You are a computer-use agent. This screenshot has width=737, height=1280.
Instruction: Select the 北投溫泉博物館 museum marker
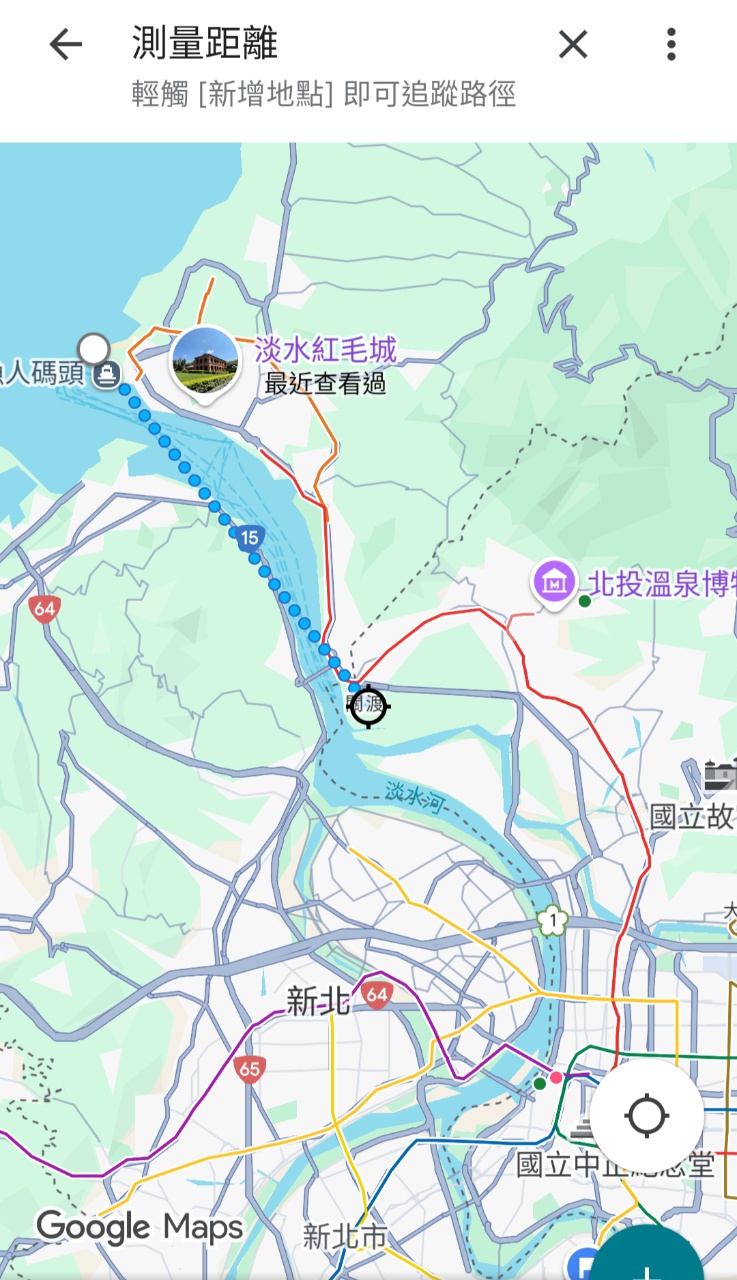(552, 582)
